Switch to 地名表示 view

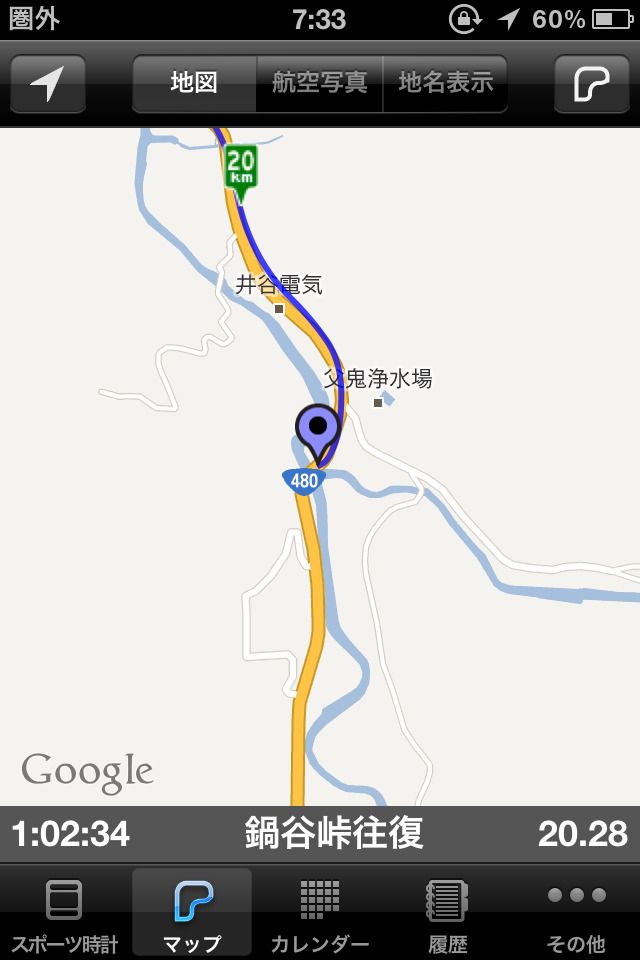tap(445, 83)
